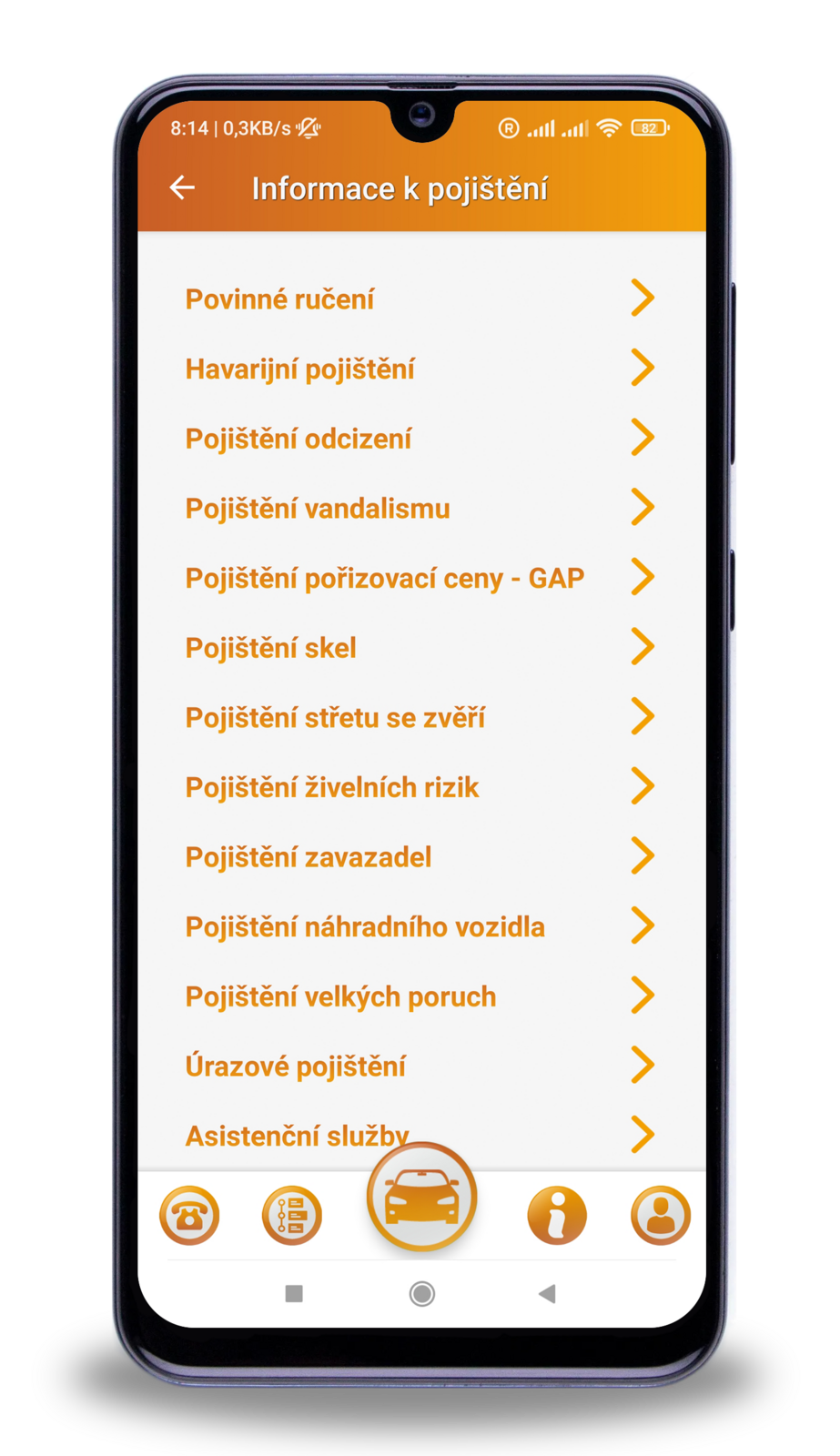Go back using the header arrow
The height and width of the screenshot is (1456, 840).
pyautogui.click(x=183, y=188)
